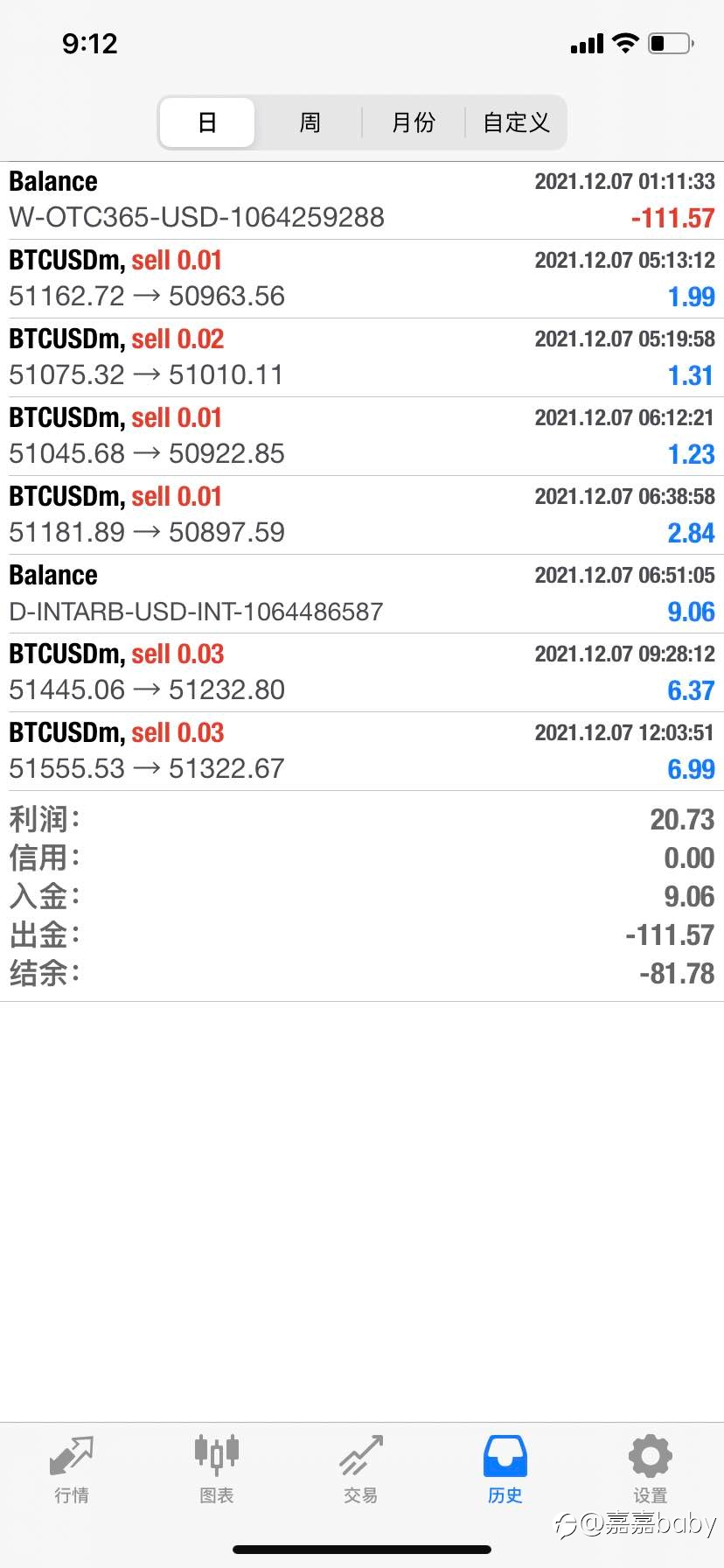Expand the BTCUSDm trade closed at 06:12:21
This screenshot has height=1568, width=724.
pyautogui.click(x=362, y=437)
